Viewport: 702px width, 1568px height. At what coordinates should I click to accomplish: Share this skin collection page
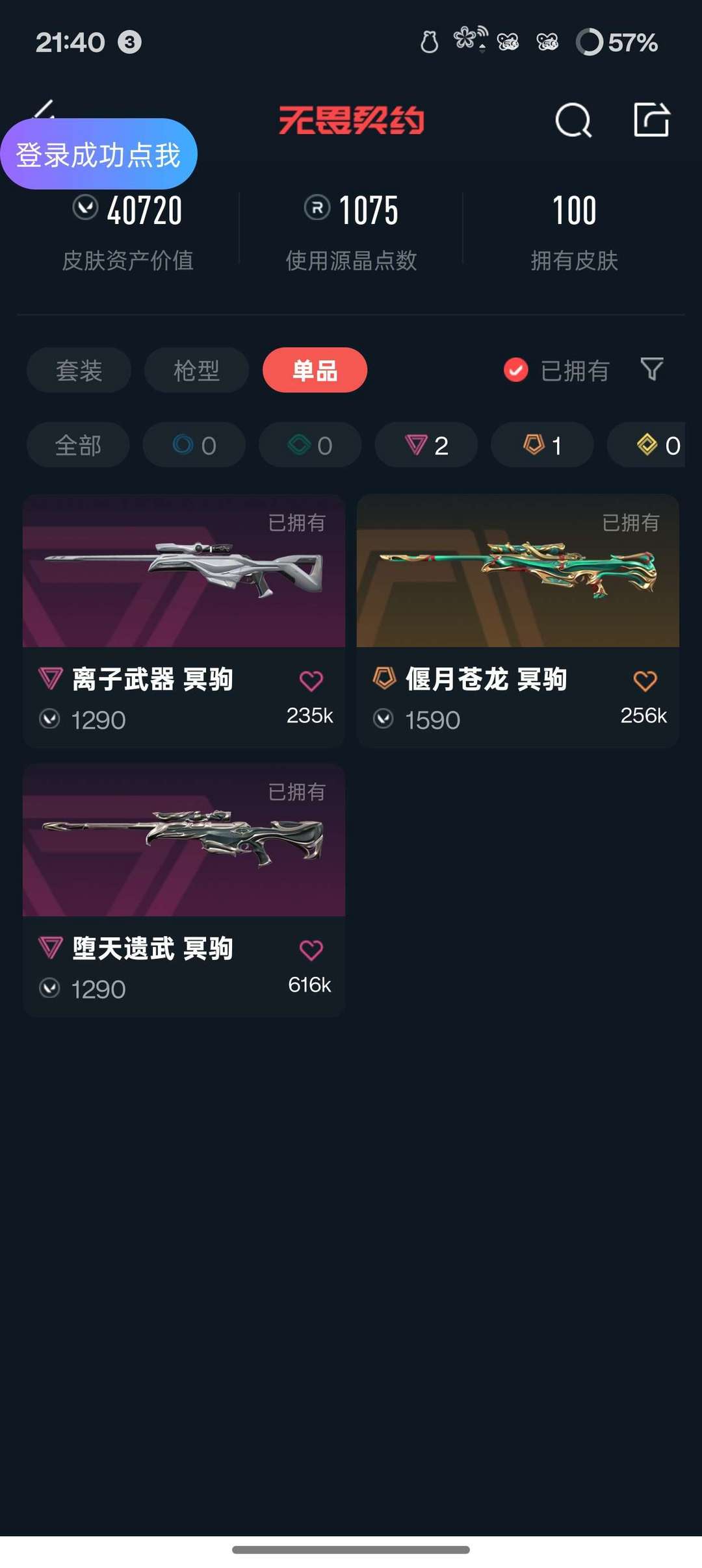pos(651,120)
